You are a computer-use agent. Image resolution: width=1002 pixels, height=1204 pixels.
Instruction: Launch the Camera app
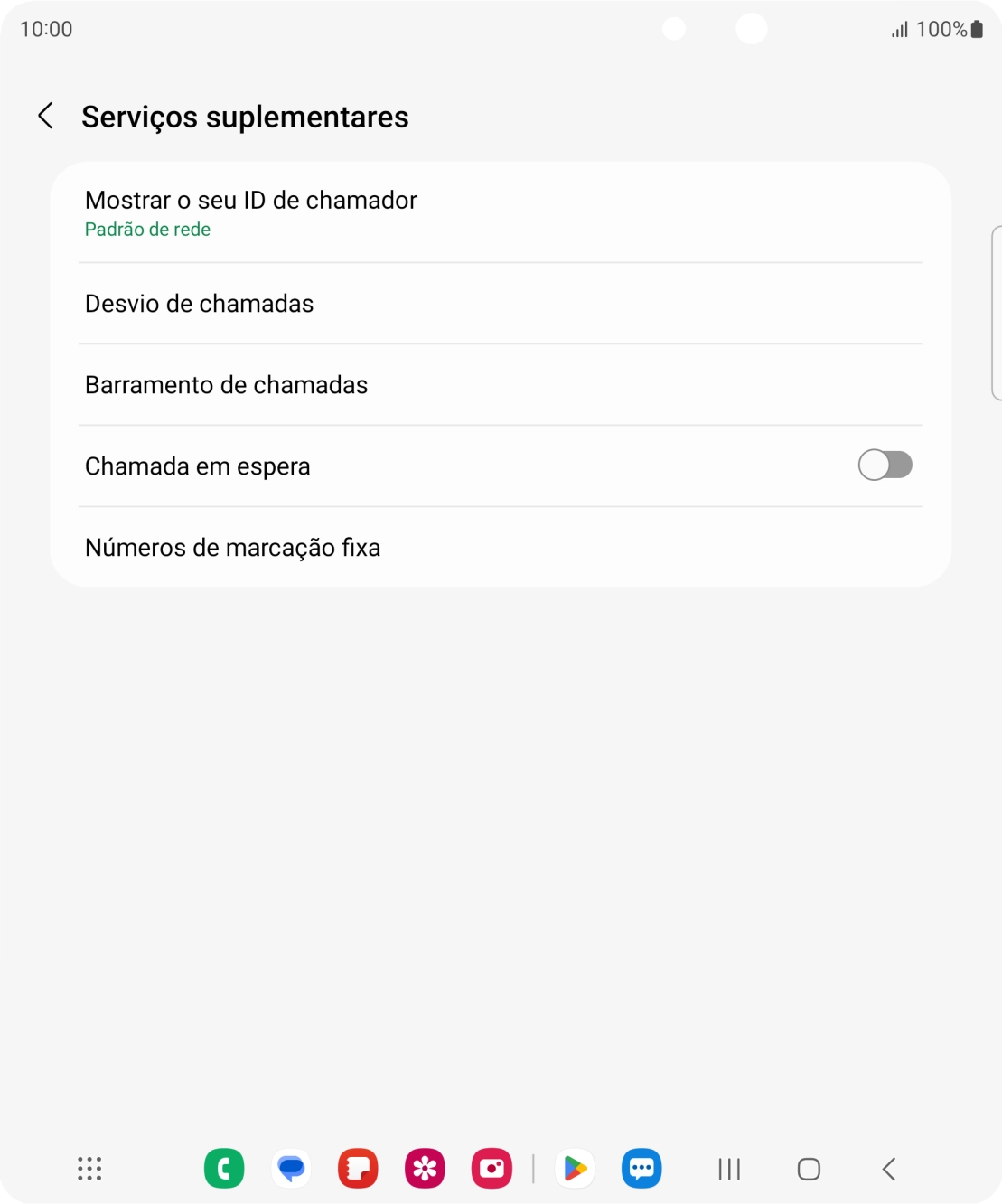(x=492, y=1168)
